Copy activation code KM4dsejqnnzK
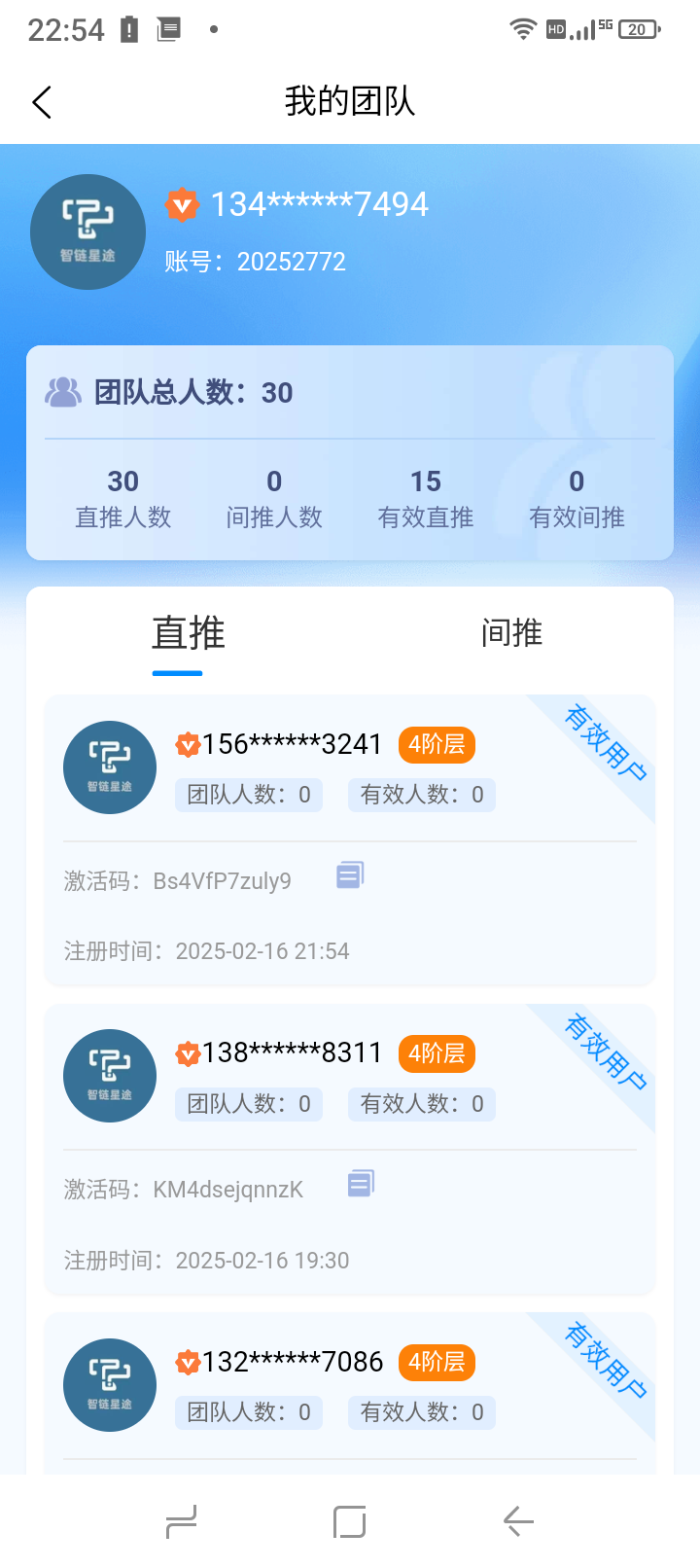Viewport: 700px width, 1568px height. pos(361,1184)
